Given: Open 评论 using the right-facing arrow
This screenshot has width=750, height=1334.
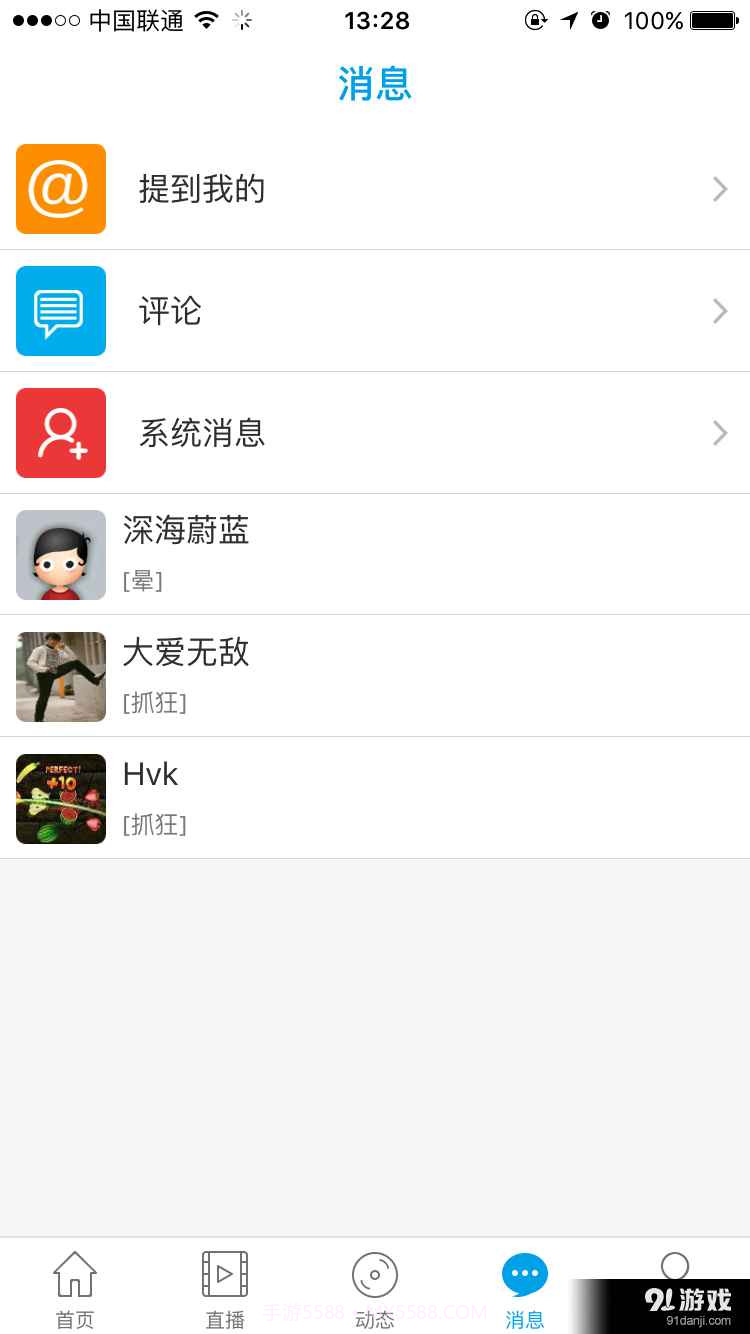Looking at the screenshot, I should coord(719,310).
